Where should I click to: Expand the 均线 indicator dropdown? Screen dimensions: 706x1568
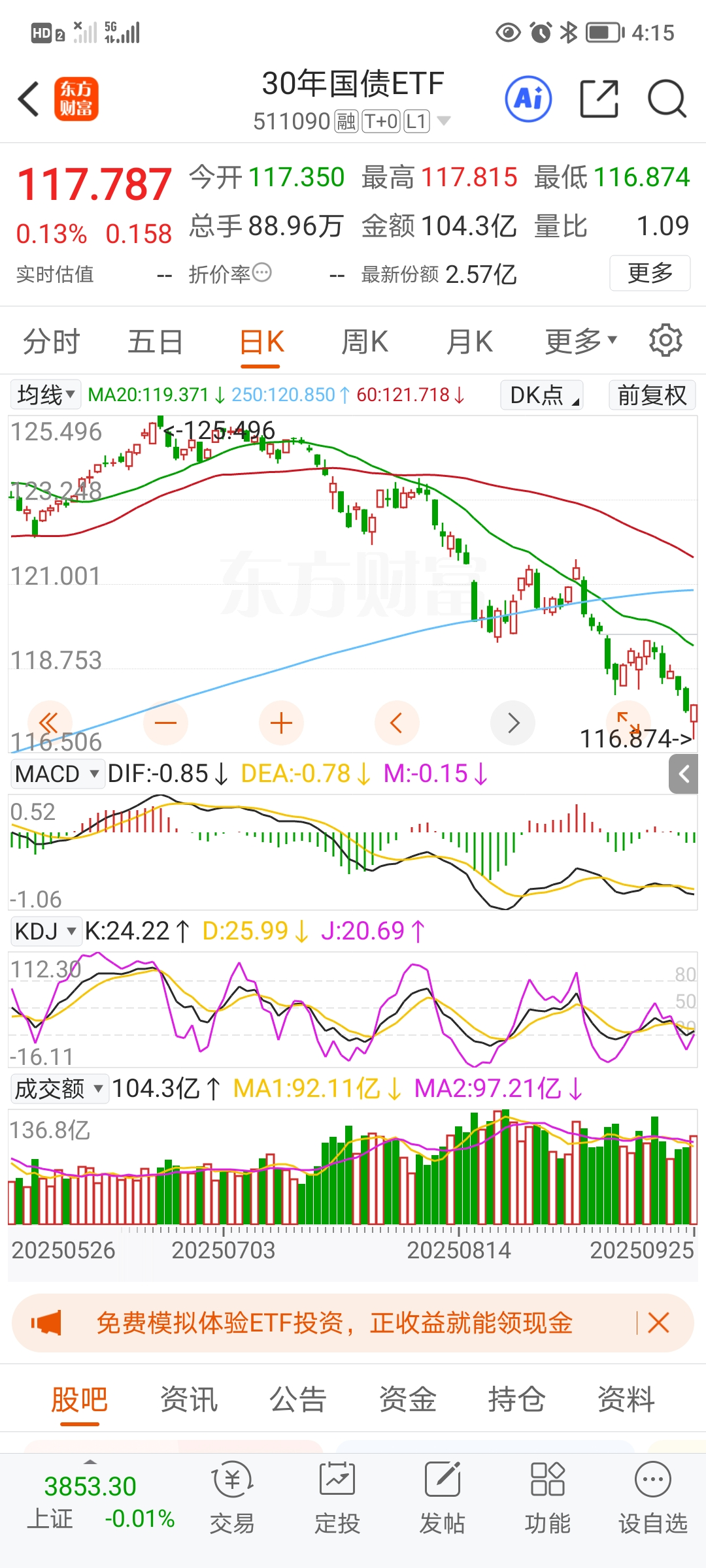point(45,395)
